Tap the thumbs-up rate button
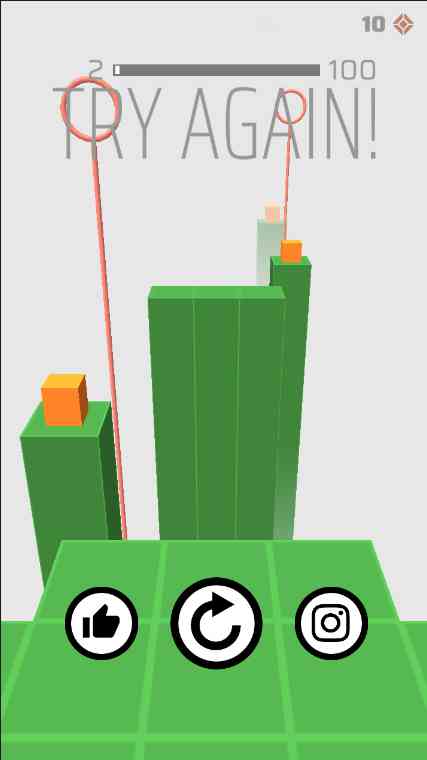 point(101,623)
